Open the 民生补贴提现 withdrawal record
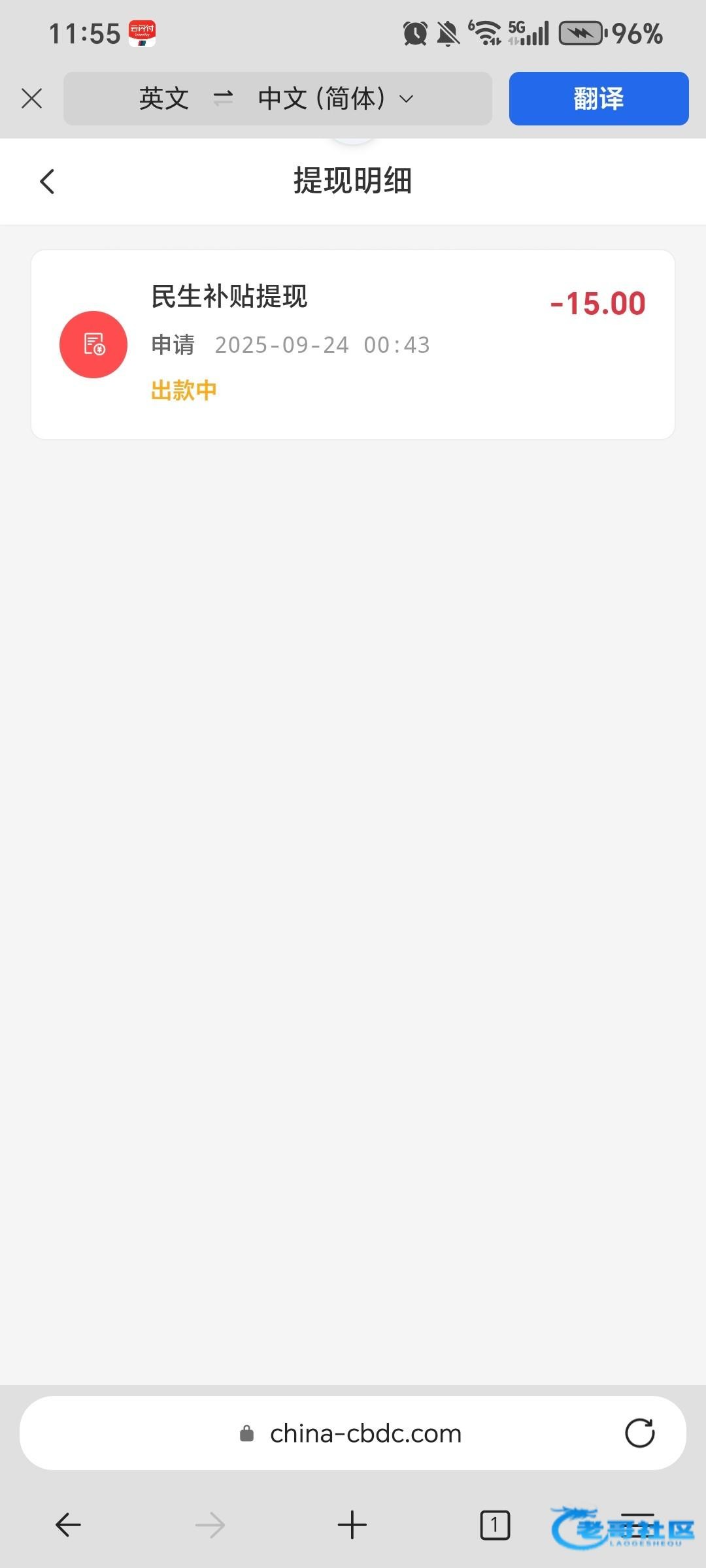The image size is (706, 1568). pos(353,344)
